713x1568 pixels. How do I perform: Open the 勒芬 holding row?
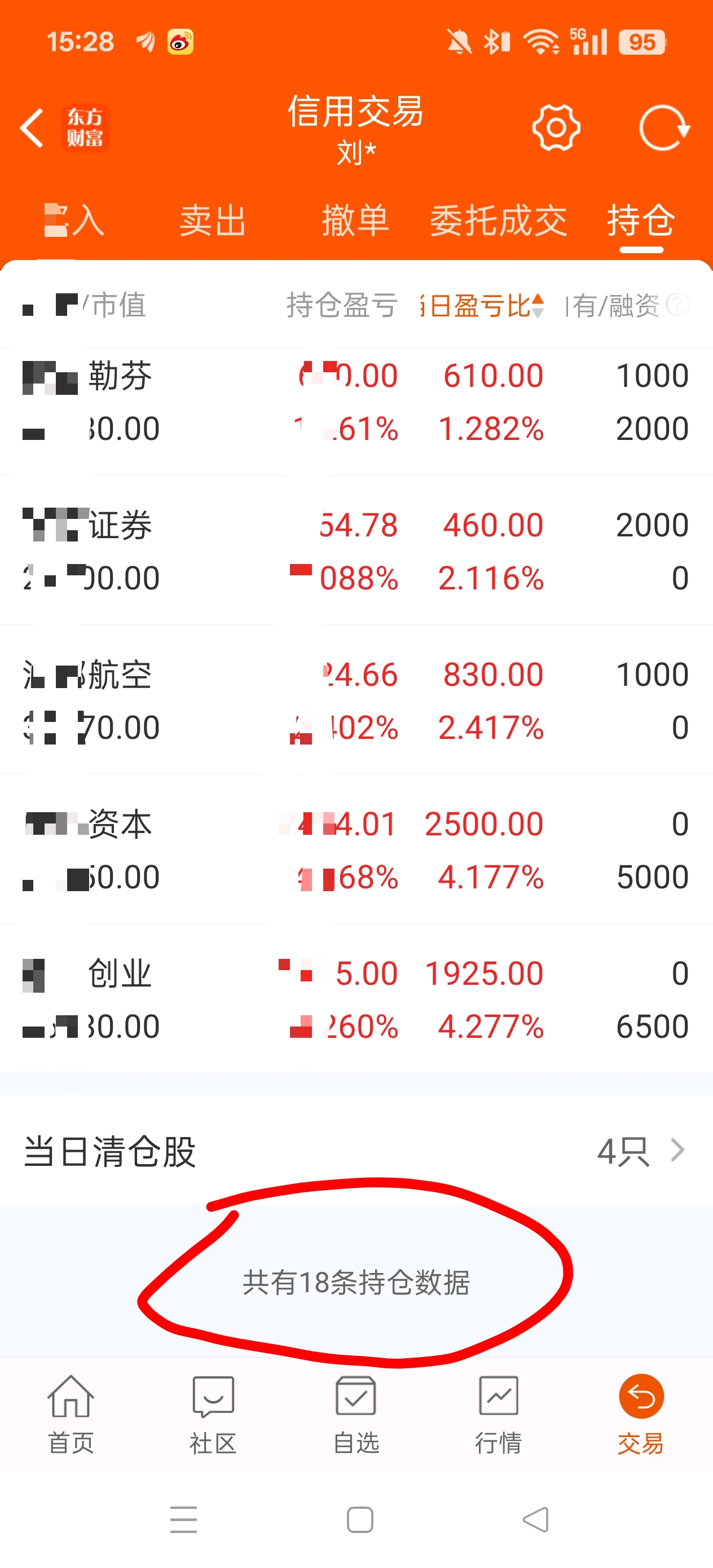click(356, 402)
